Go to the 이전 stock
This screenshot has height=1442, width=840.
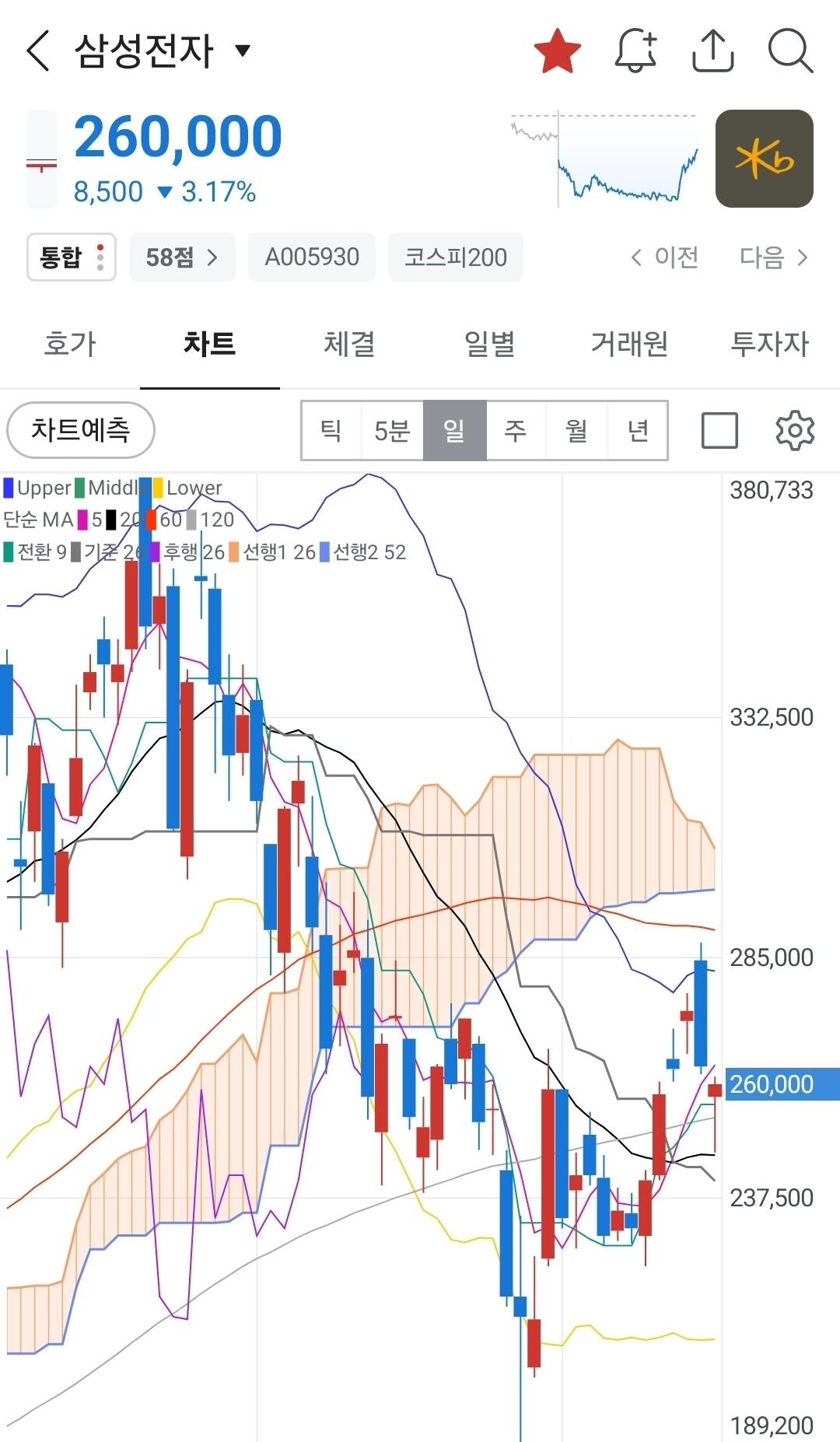[x=664, y=257]
